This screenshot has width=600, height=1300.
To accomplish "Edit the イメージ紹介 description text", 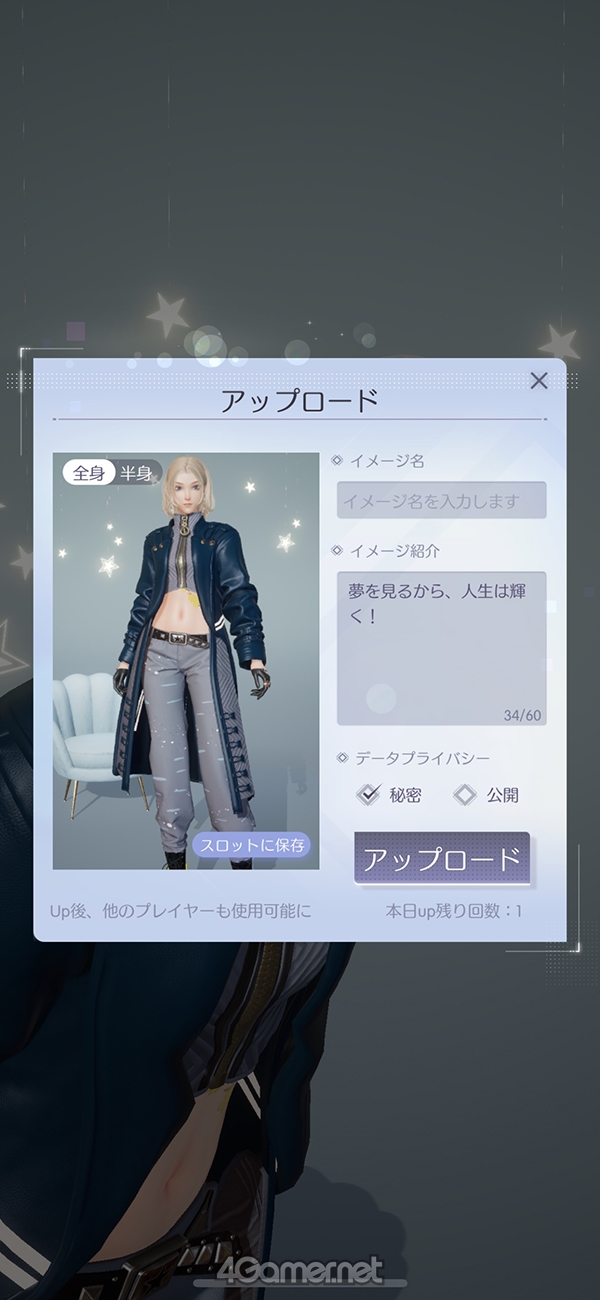I will tap(441, 648).
